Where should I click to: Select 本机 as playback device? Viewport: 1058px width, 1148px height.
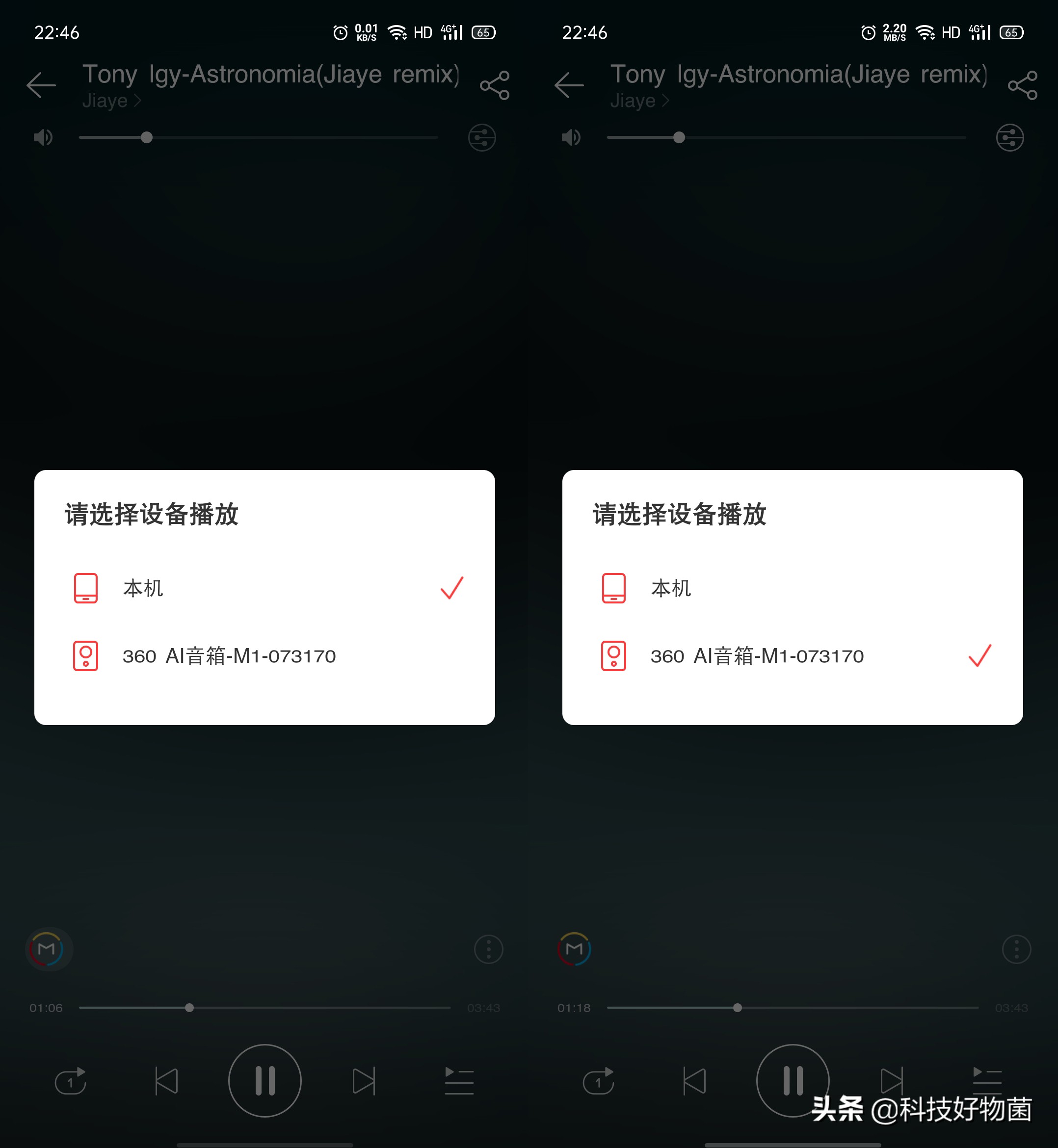click(143, 587)
